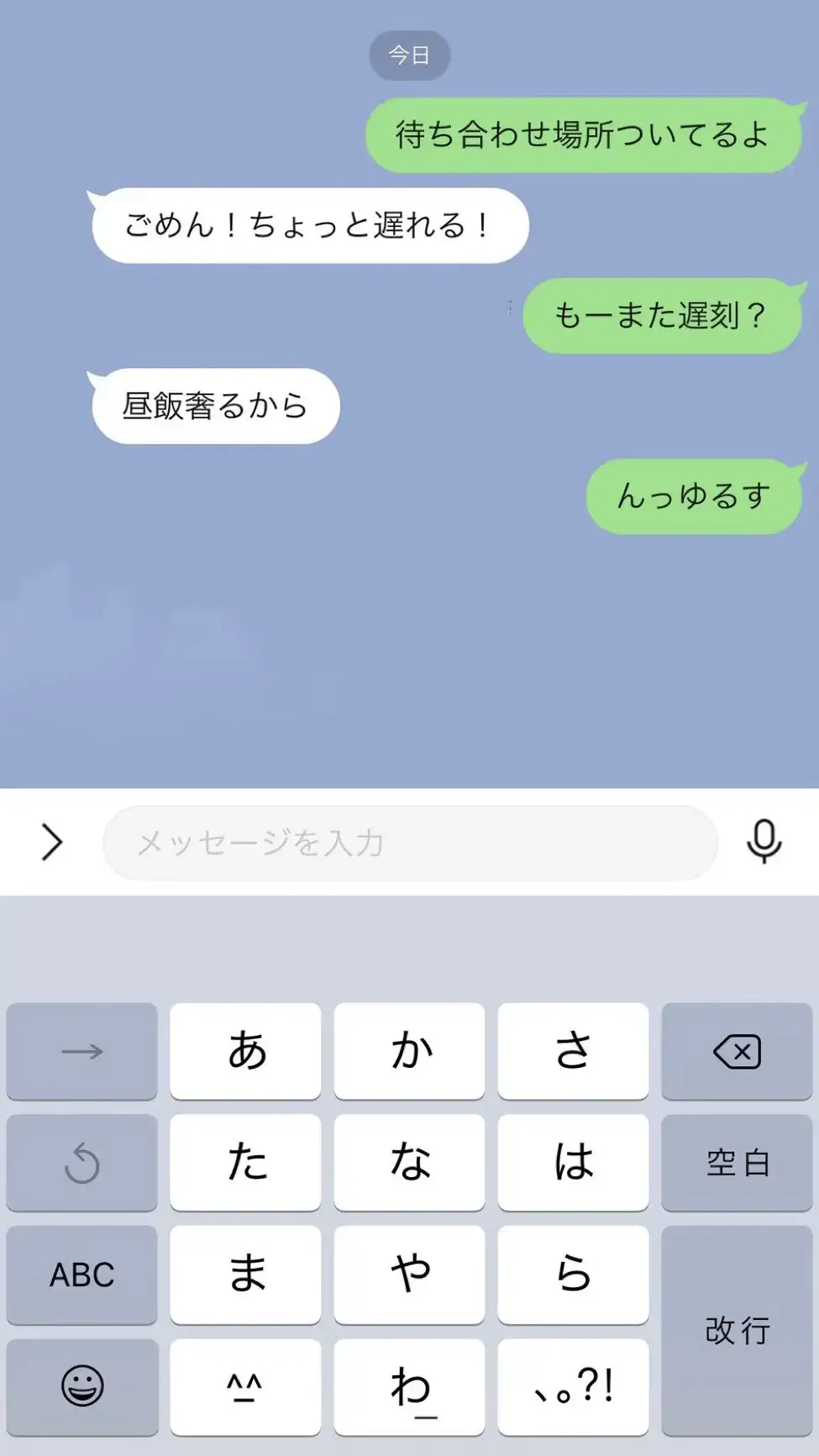Viewport: 819px width, 1456px height.
Task: Hit the backspace key on the keyboard
Action: pos(737,1051)
